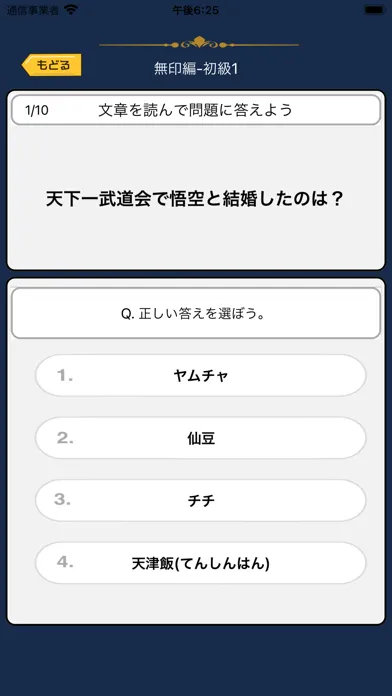The width and height of the screenshot is (392, 696).
Task: Tap answer 4 天津飯(てんしんはん)
Action: coord(201,563)
